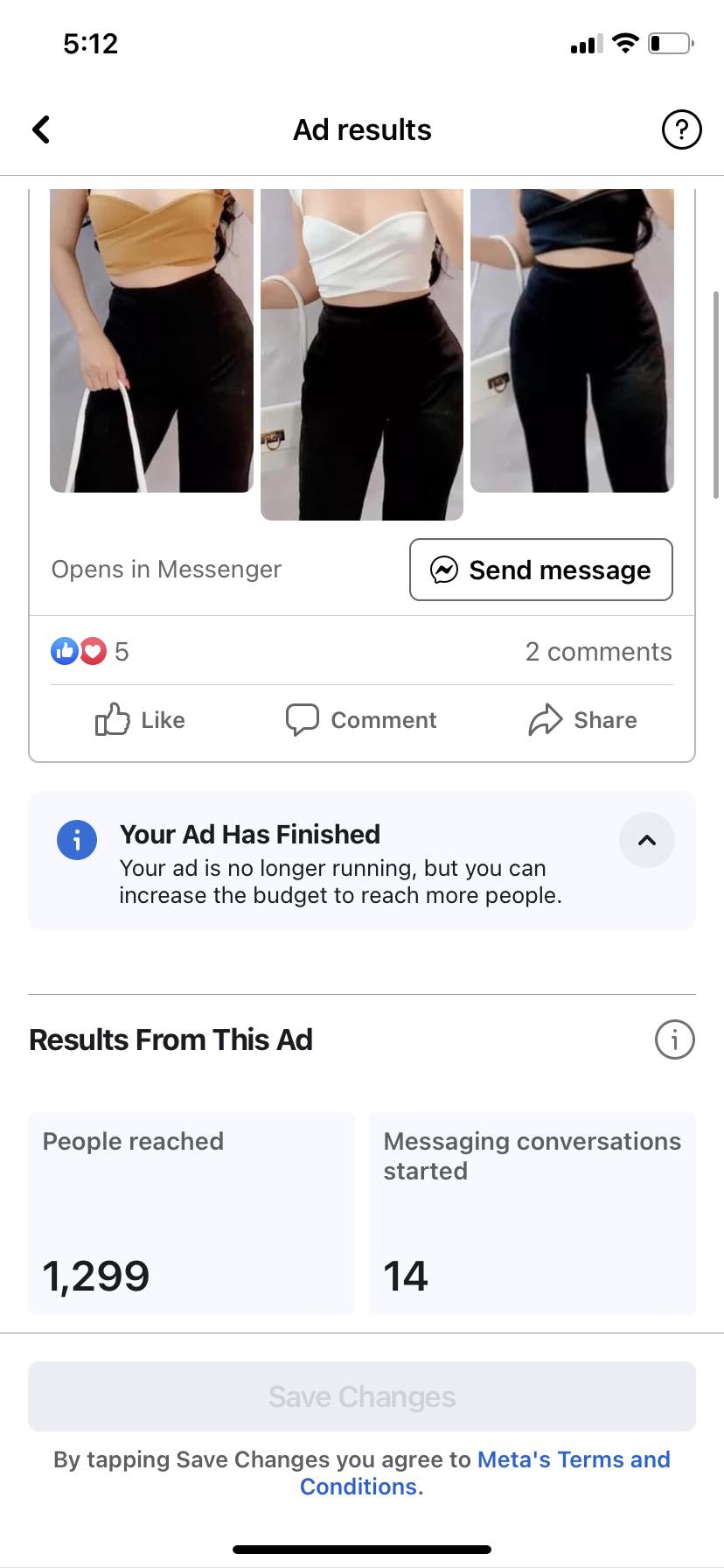Like the ad post

point(141,720)
